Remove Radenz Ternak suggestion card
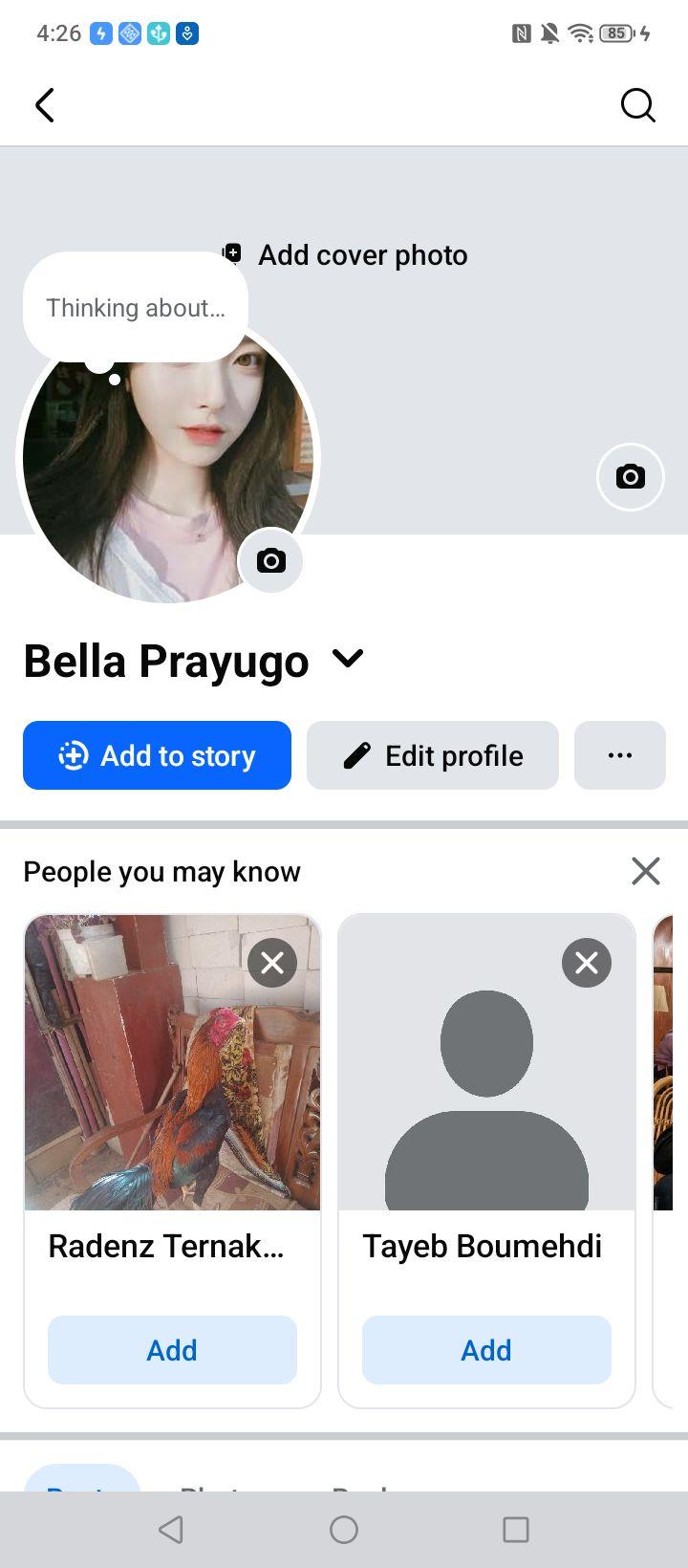The width and height of the screenshot is (688, 1568). (x=272, y=963)
